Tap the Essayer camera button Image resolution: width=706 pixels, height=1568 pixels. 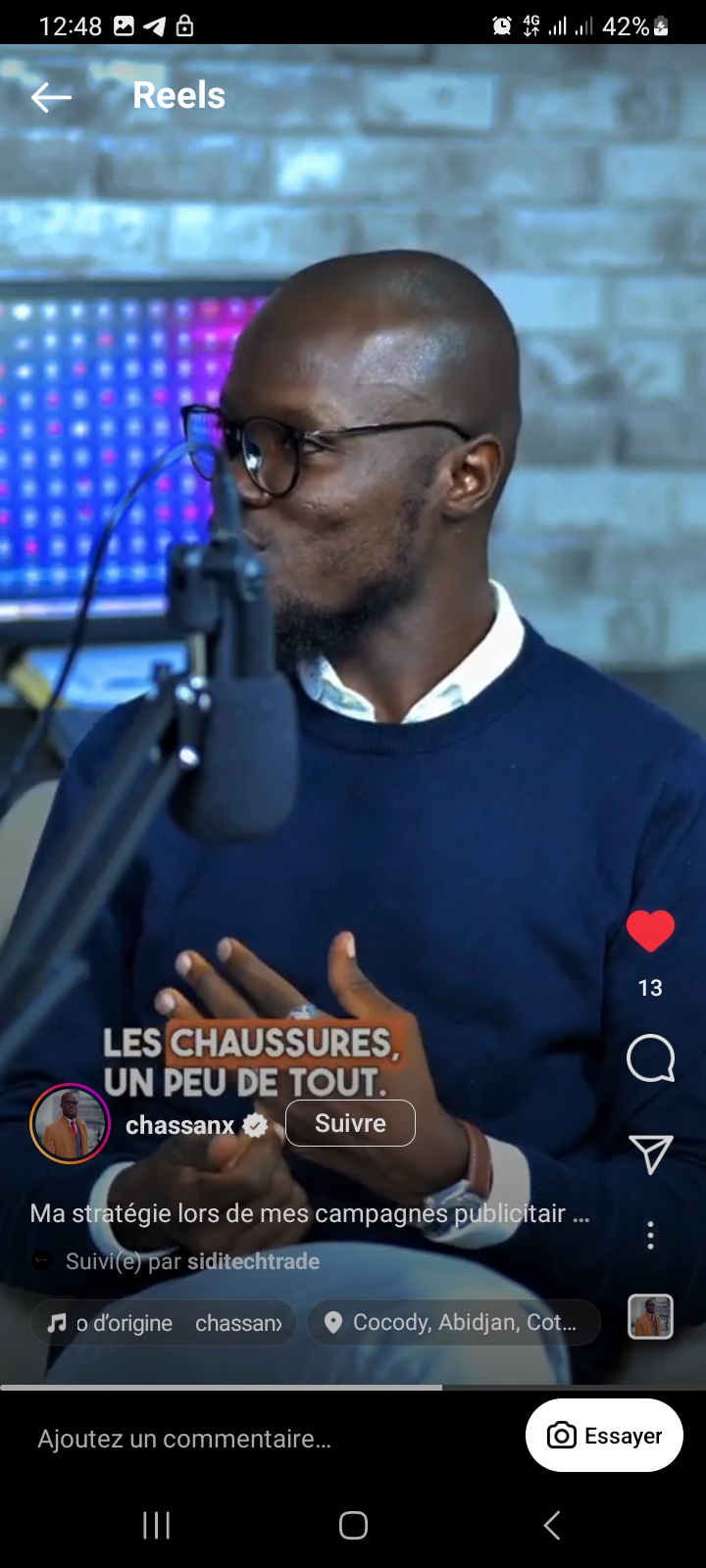coord(604,1436)
